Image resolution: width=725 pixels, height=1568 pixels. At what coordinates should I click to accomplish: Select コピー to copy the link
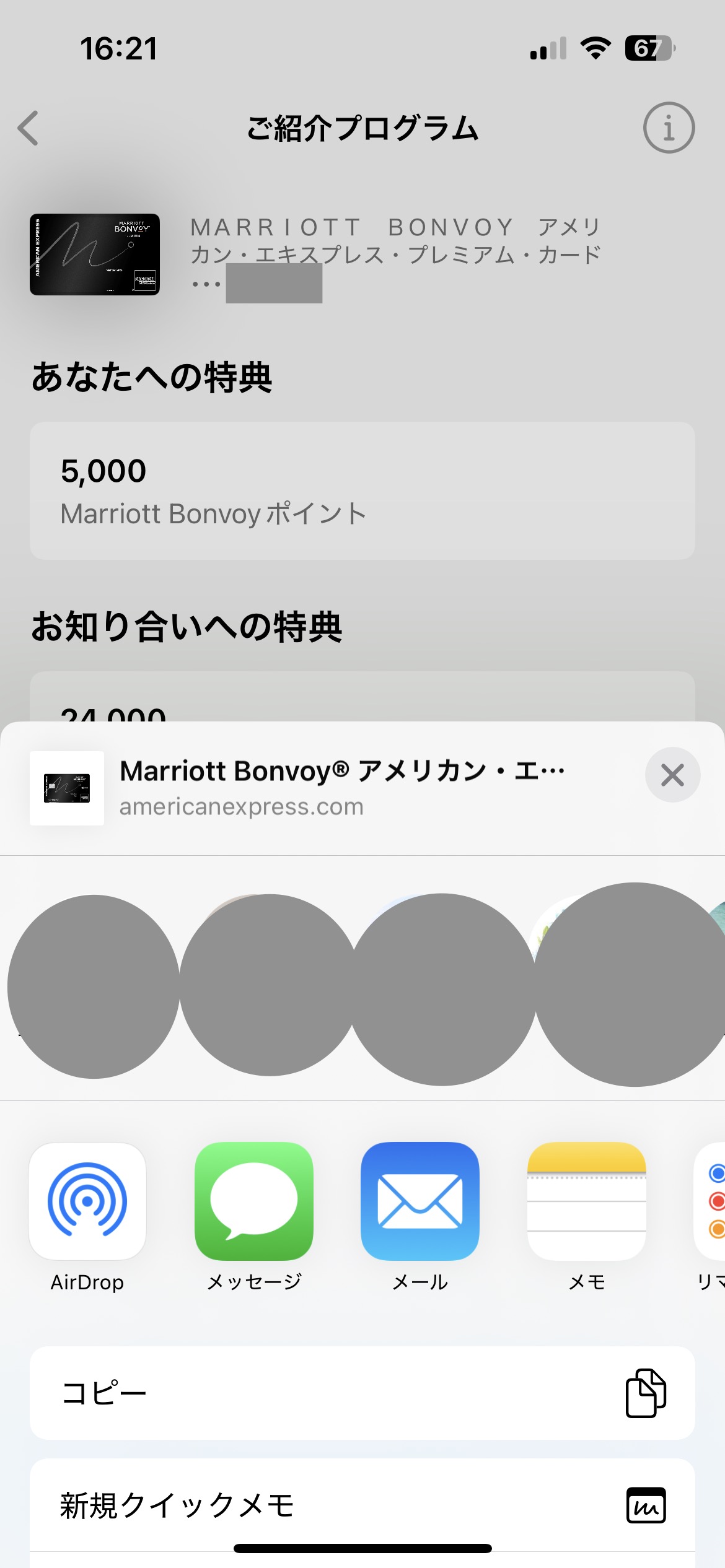(362, 1393)
